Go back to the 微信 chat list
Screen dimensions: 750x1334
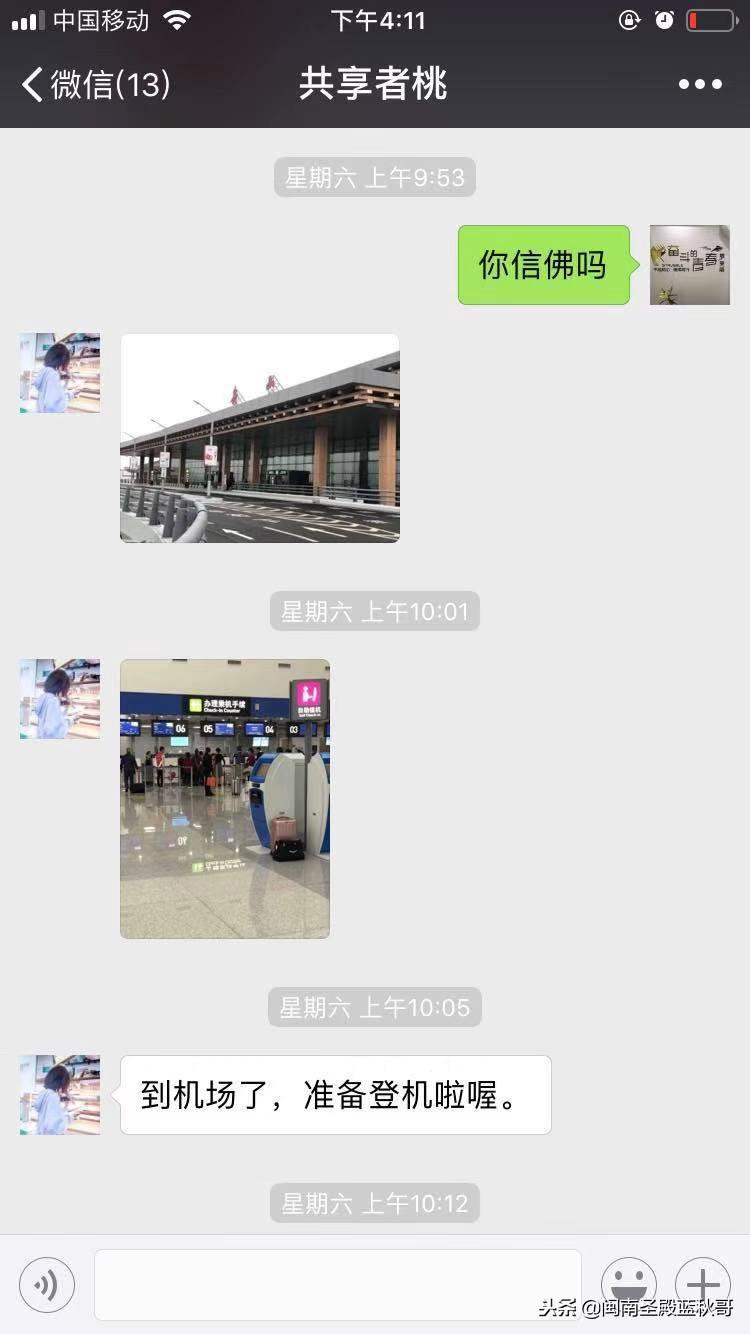95,84
